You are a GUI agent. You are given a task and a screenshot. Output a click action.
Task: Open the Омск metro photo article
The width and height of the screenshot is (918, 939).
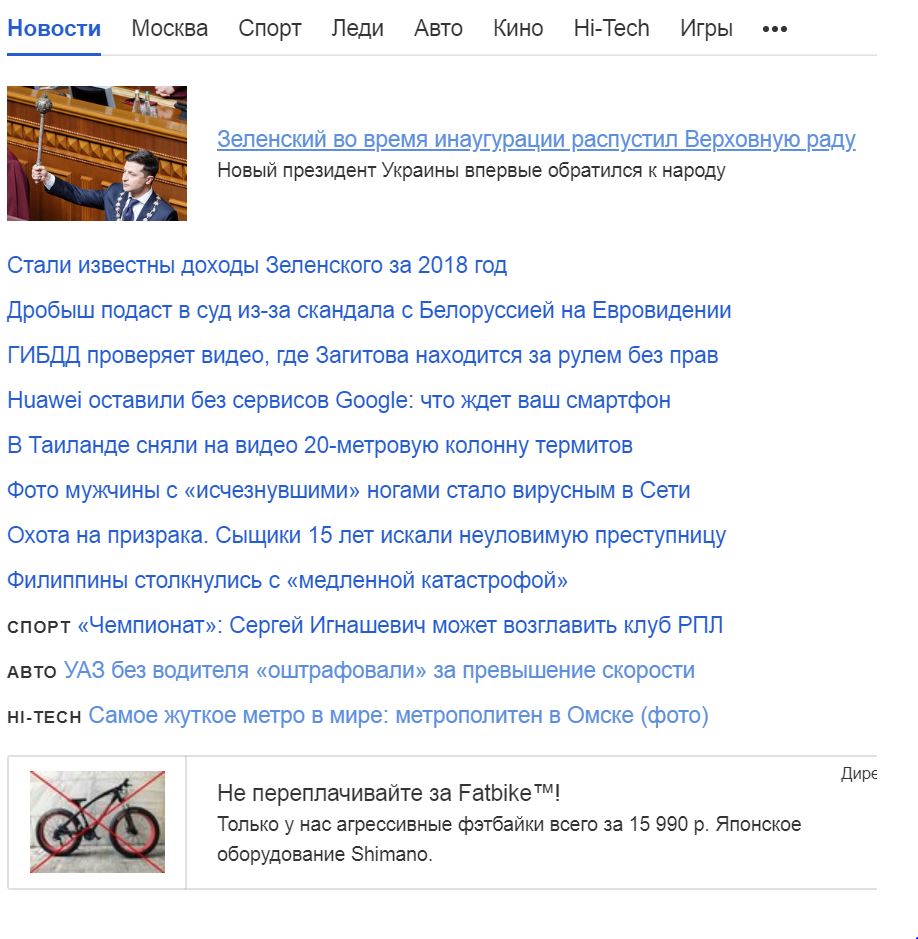tap(398, 715)
